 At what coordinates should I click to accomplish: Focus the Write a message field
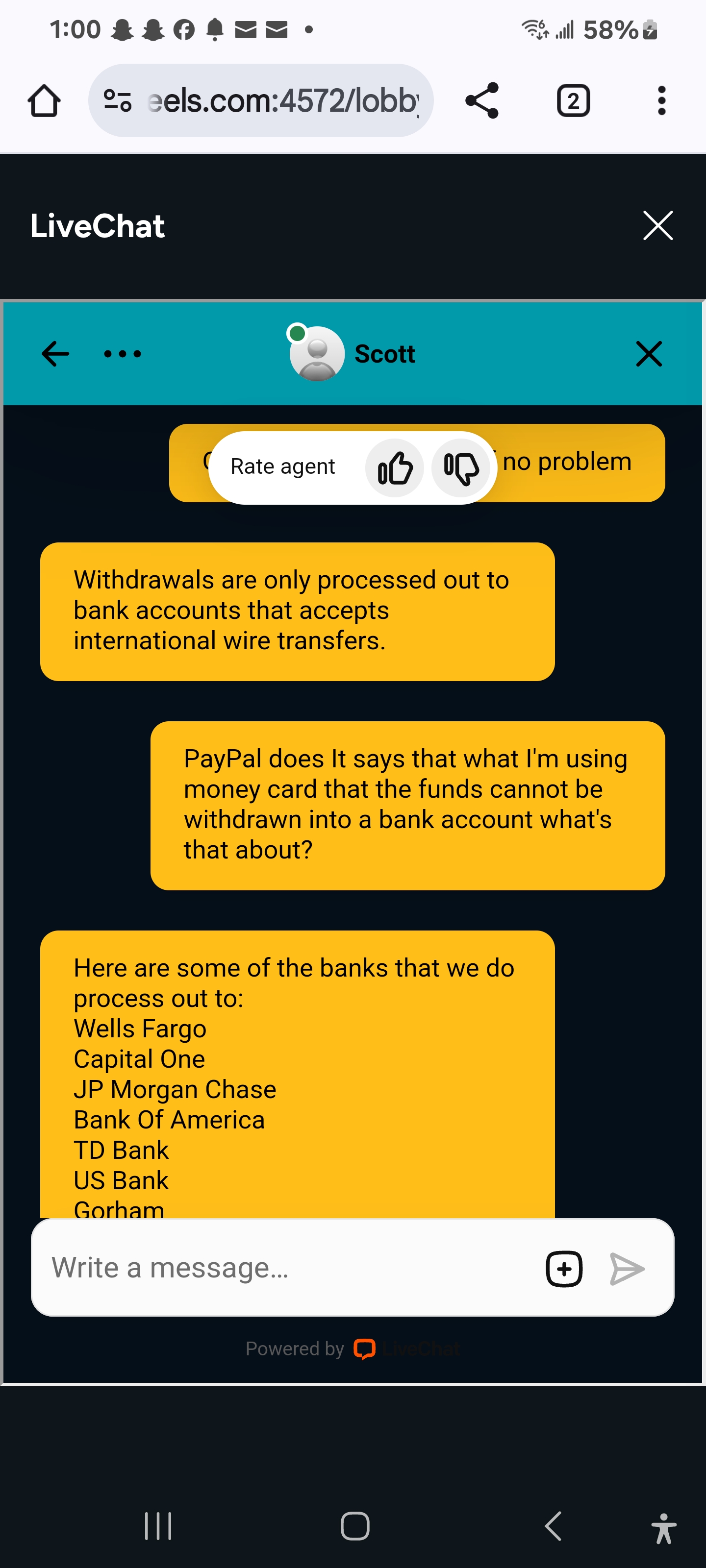[x=286, y=1268]
